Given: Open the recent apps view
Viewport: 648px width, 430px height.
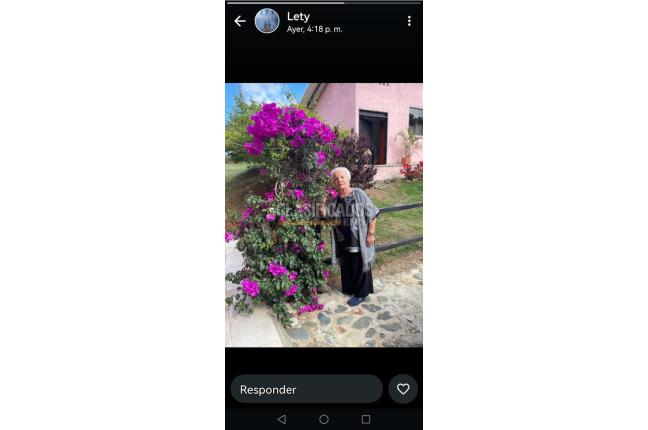Looking at the screenshot, I should pyautogui.click(x=366, y=419).
